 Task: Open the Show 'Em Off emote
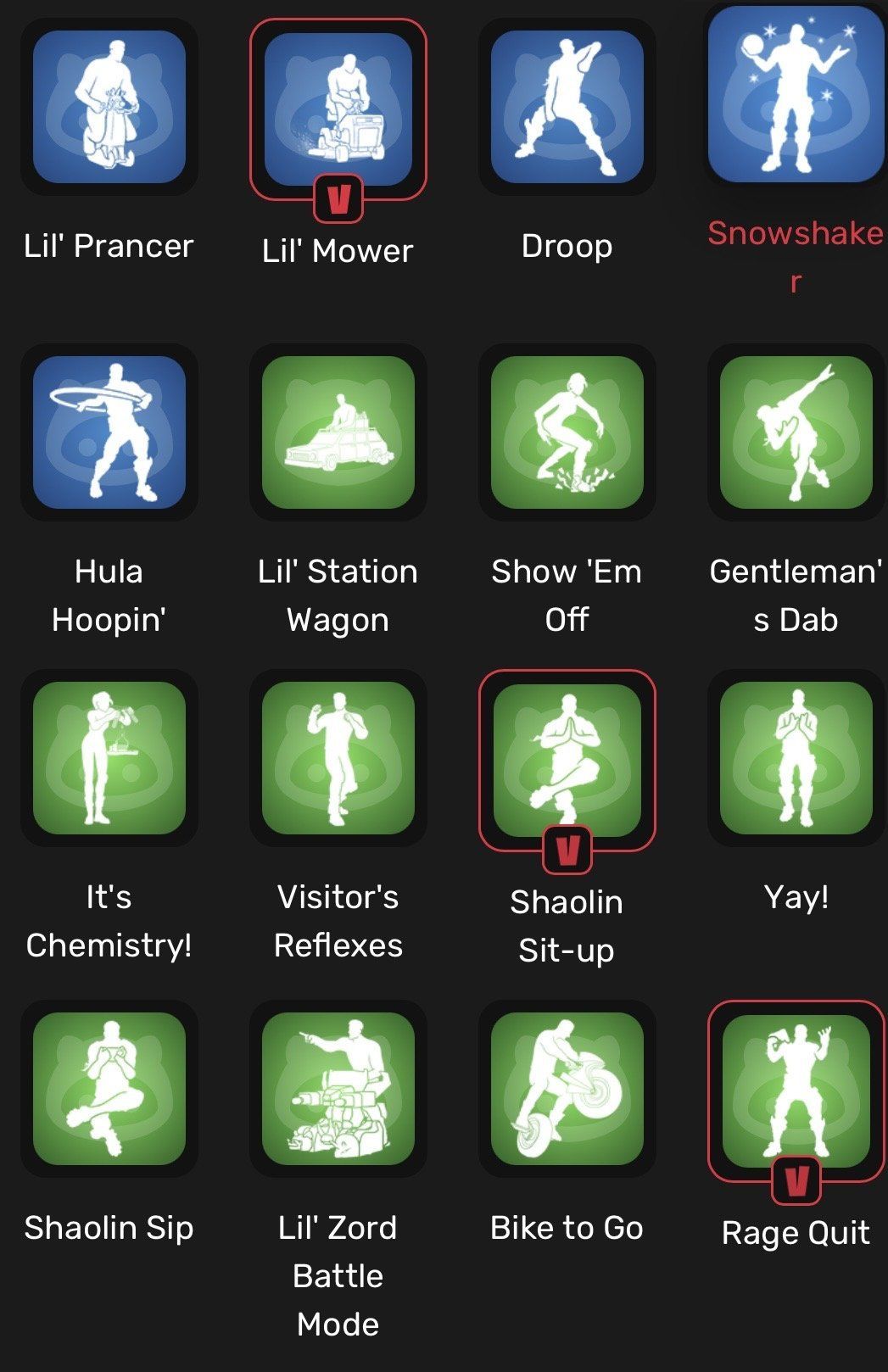click(567, 432)
